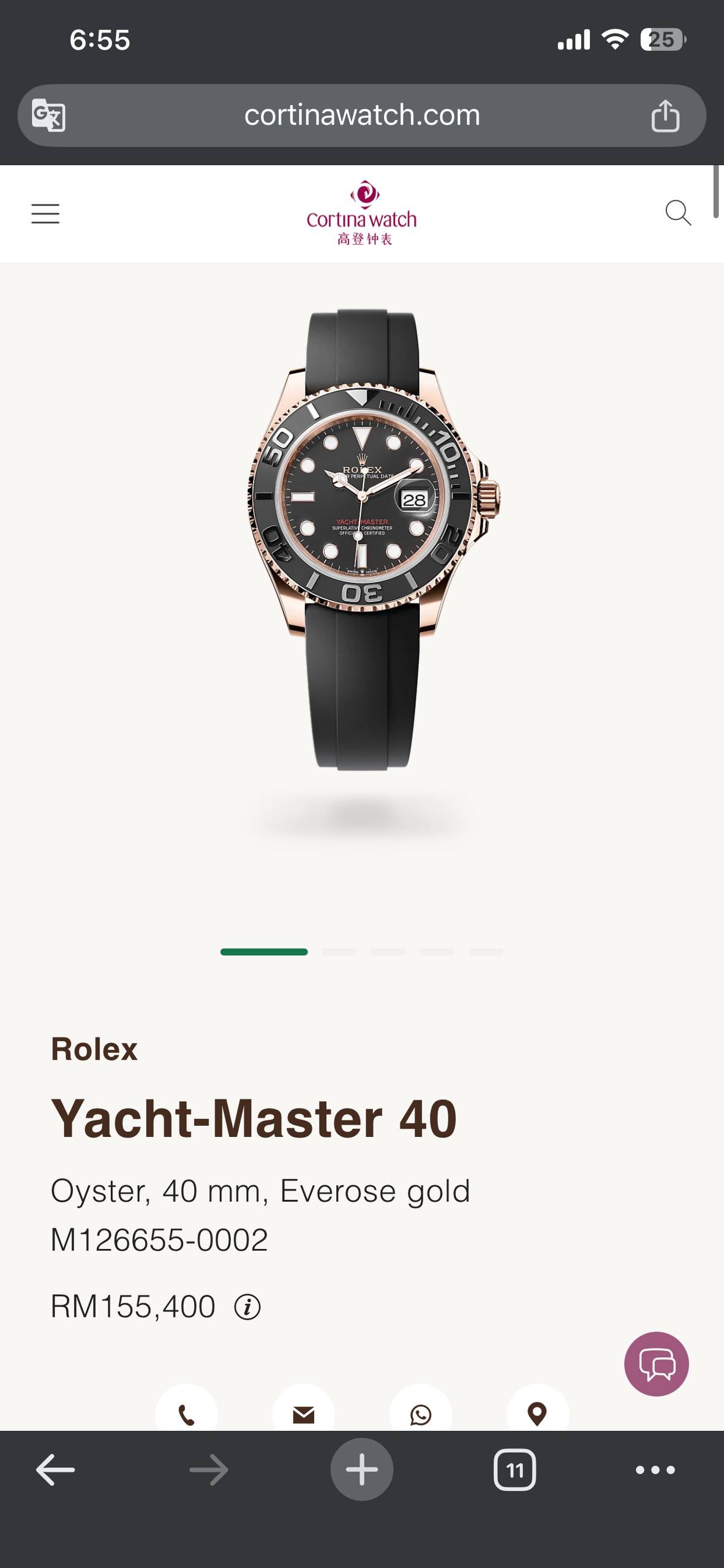
Task: Open the Yacht-Master watch image
Action: pyautogui.click(x=363, y=539)
